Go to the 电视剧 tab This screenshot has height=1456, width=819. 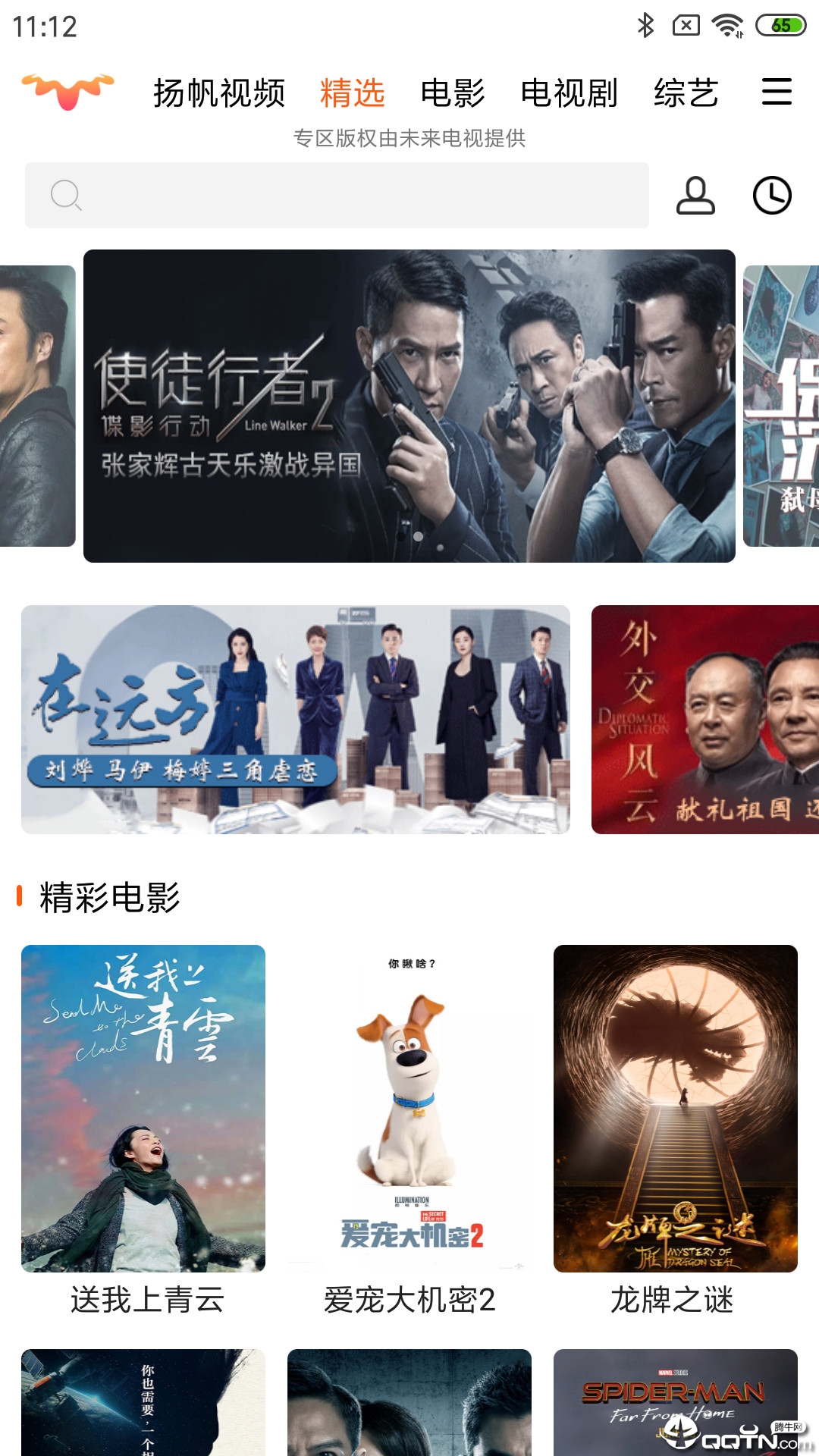(569, 93)
